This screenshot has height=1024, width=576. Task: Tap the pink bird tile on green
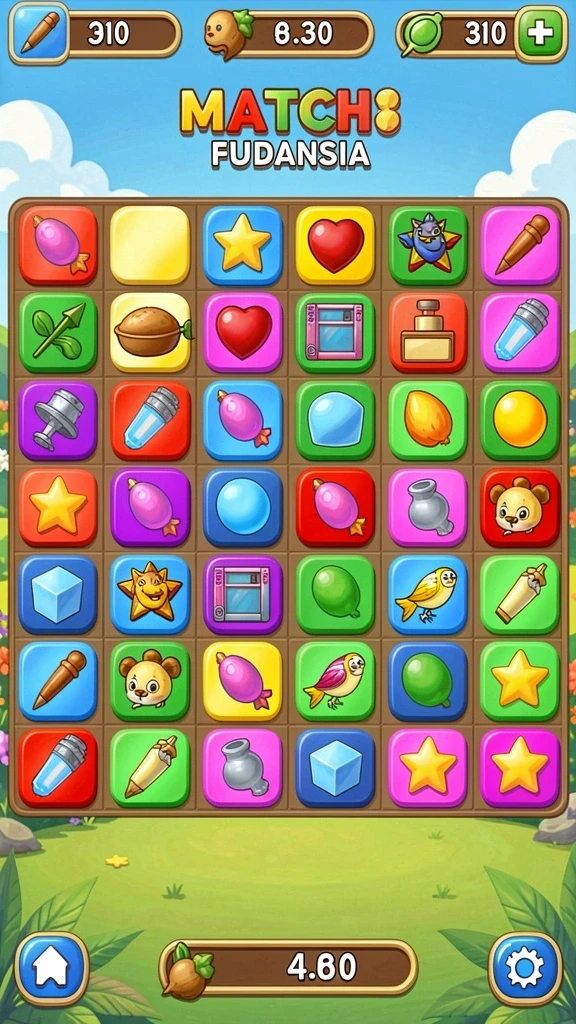tap(336, 681)
